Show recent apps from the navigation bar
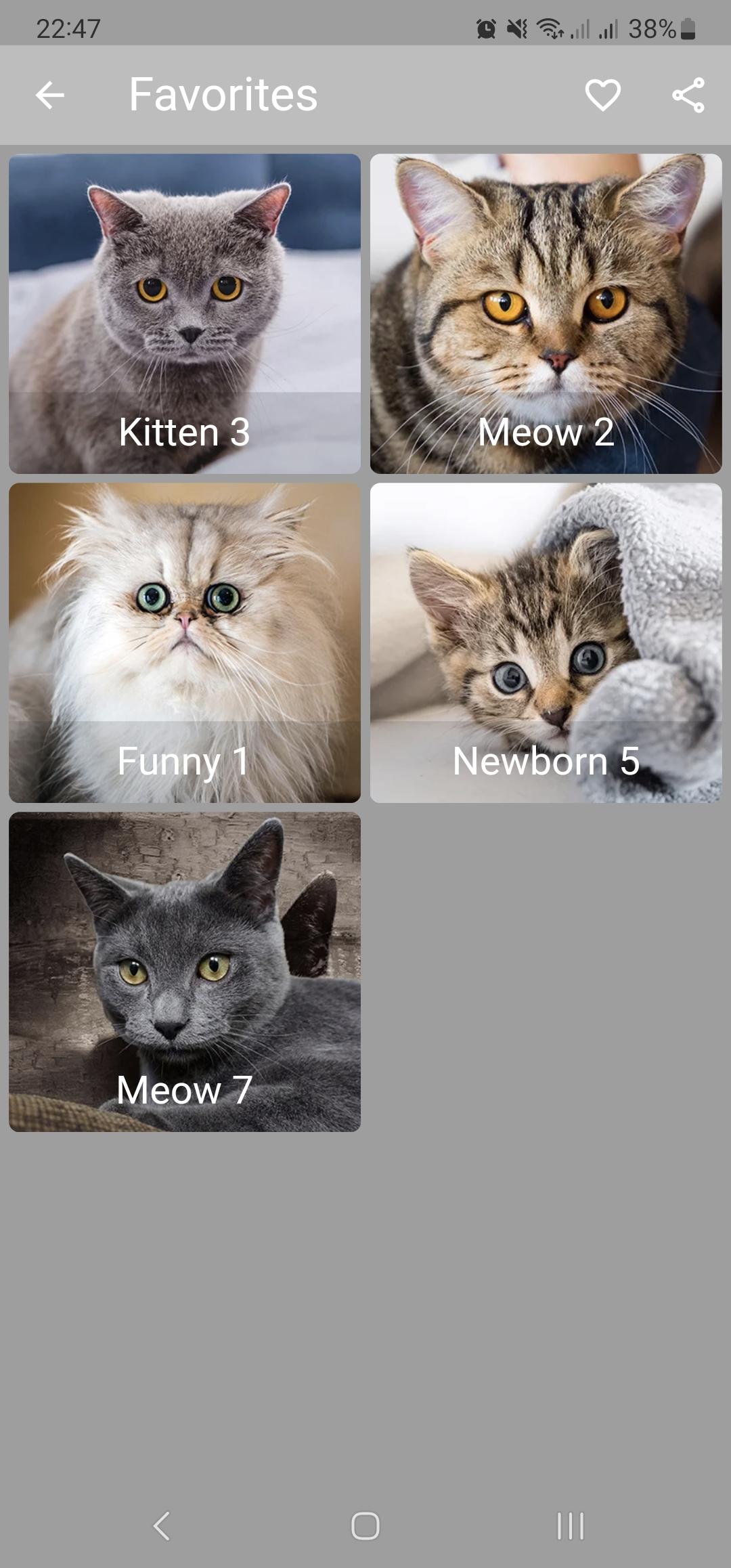731x1568 pixels. click(x=571, y=1526)
